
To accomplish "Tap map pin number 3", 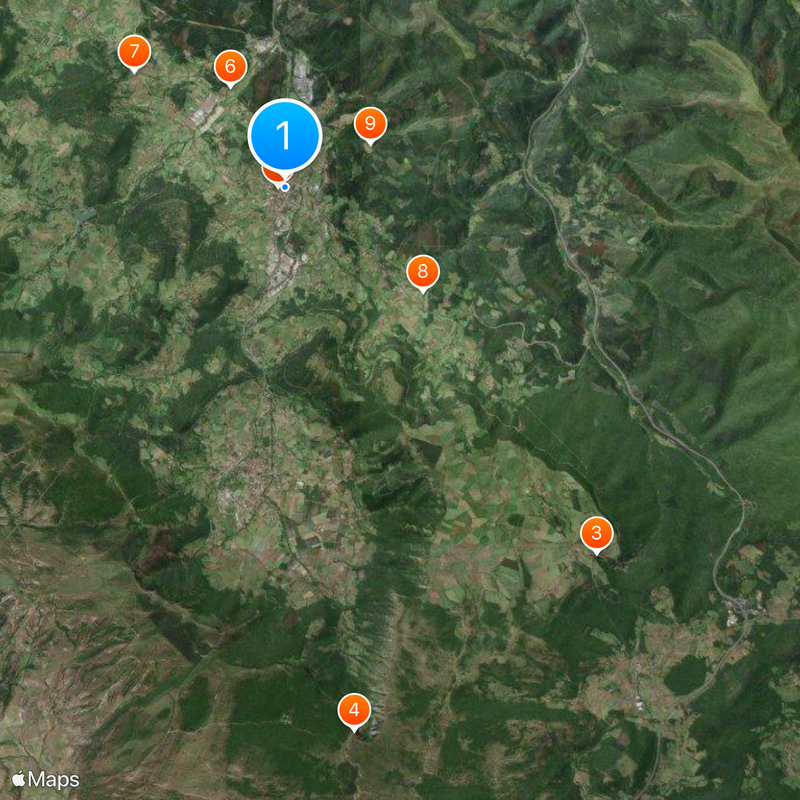I will pos(596,533).
